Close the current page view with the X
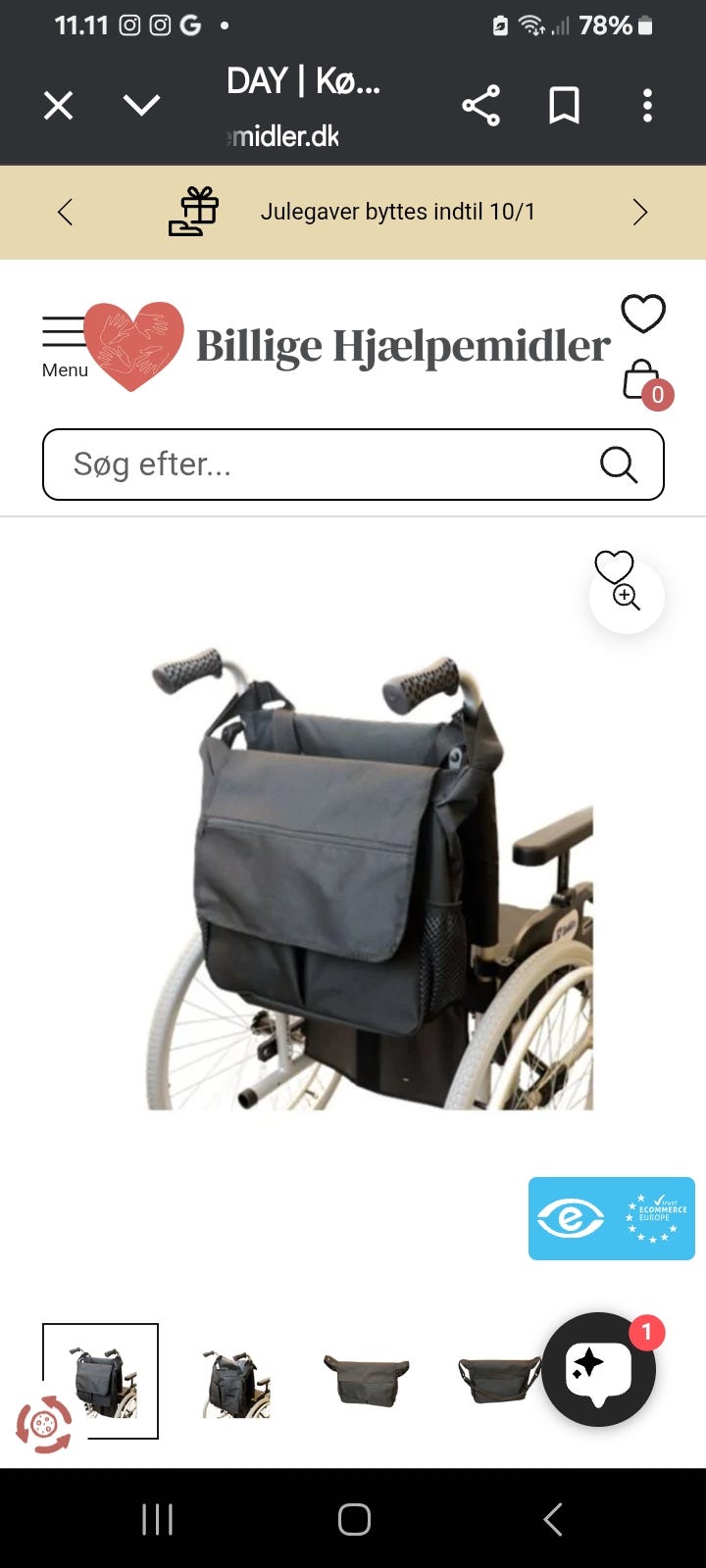This screenshot has width=706, height=1568. tap(58, 105)
